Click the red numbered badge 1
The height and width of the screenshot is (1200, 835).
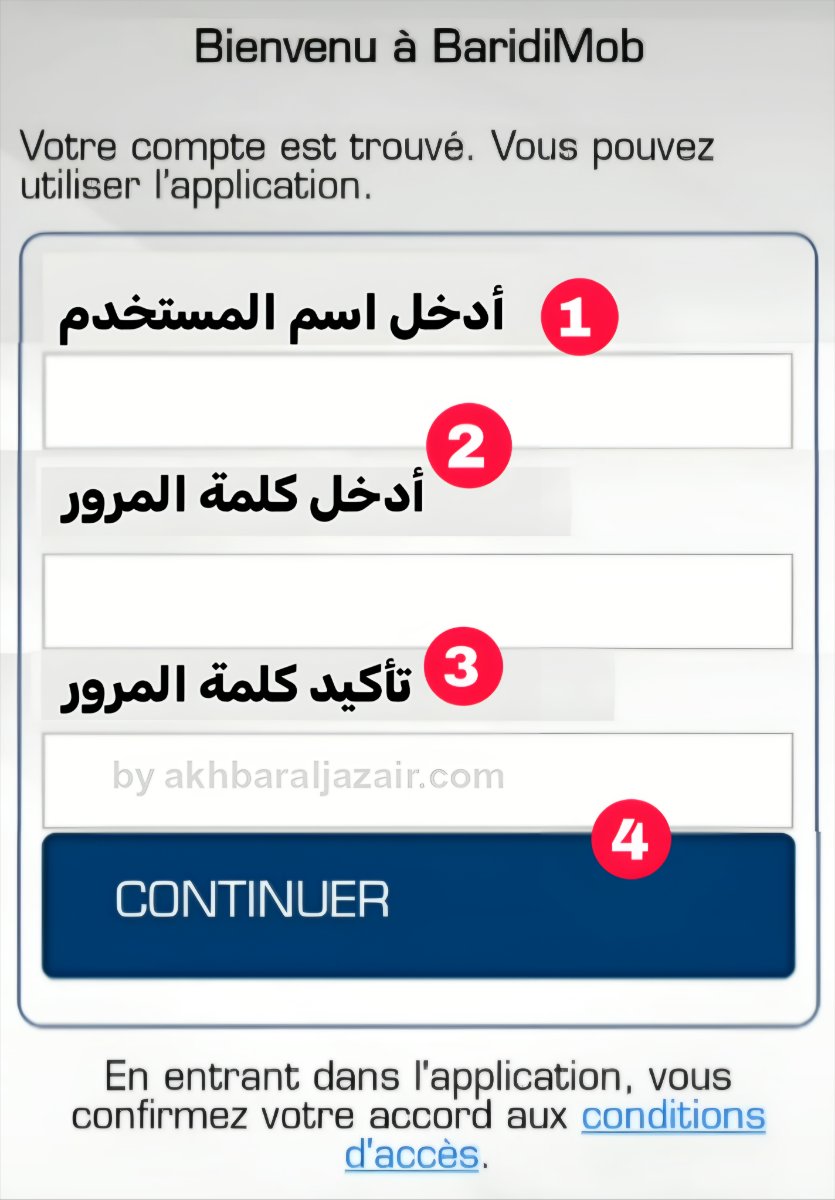point(579,315)
